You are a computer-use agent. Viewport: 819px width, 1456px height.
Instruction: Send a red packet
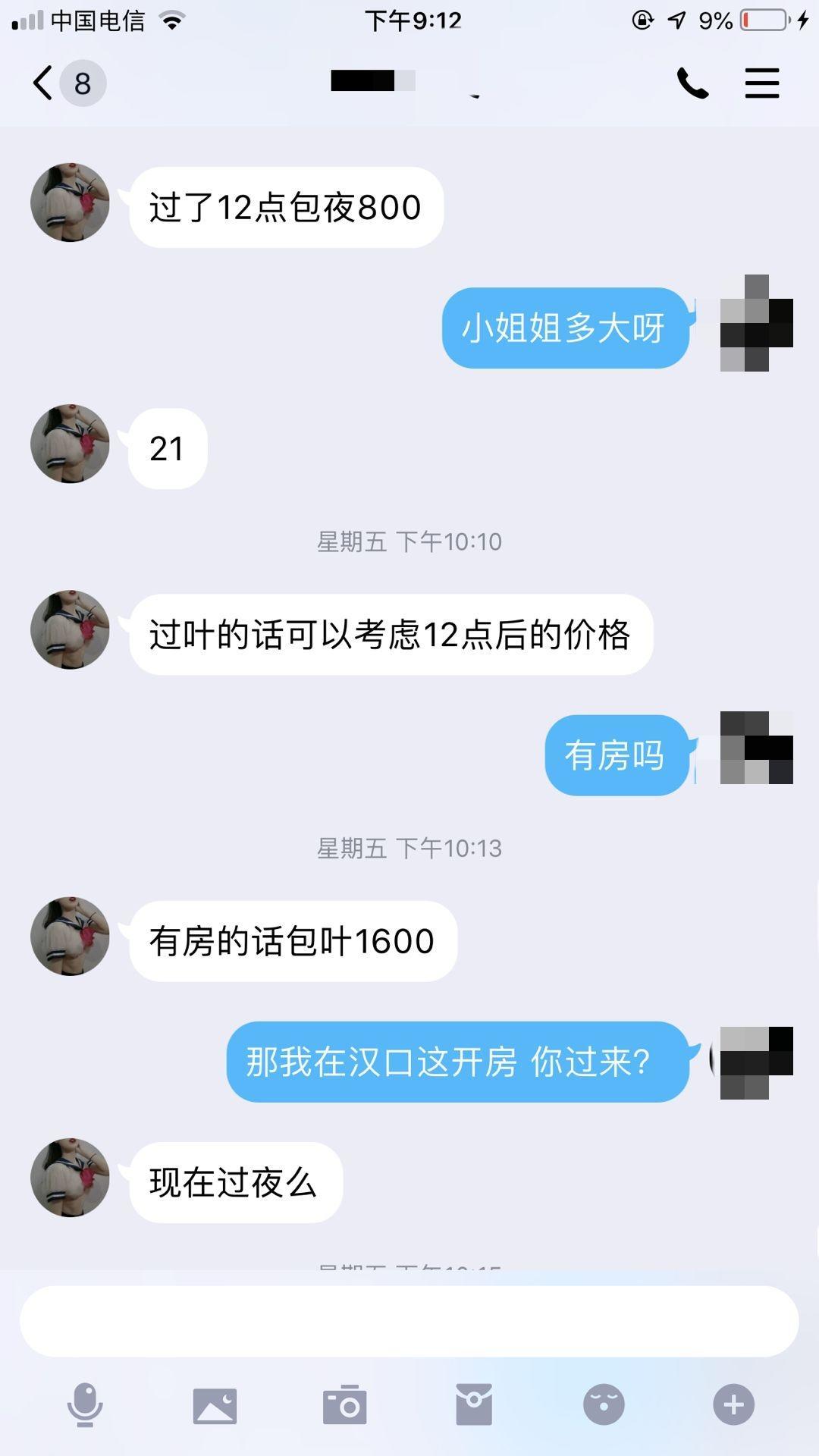474,1404
